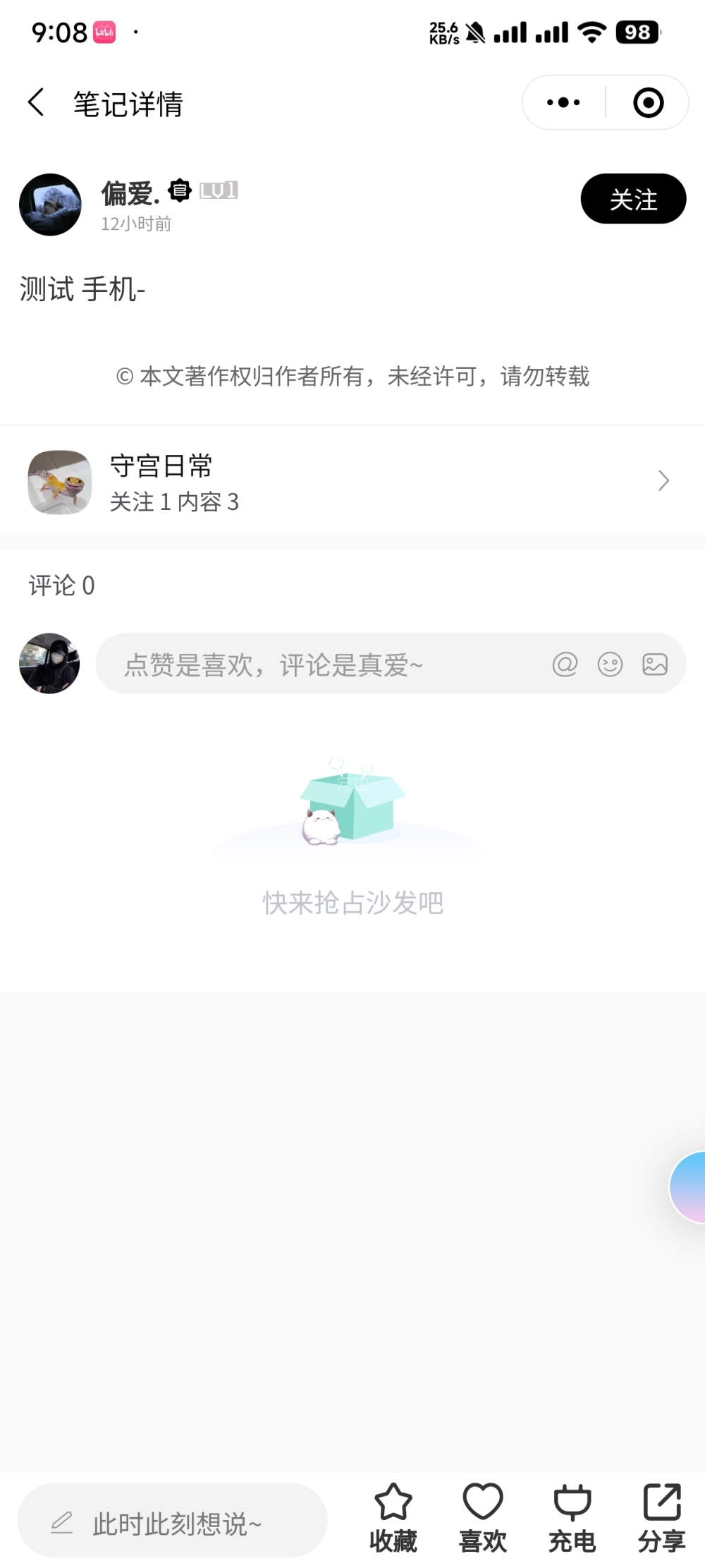Open the three-dot more menu
This screenshot has width=705, height=1568.
point(563,103)
